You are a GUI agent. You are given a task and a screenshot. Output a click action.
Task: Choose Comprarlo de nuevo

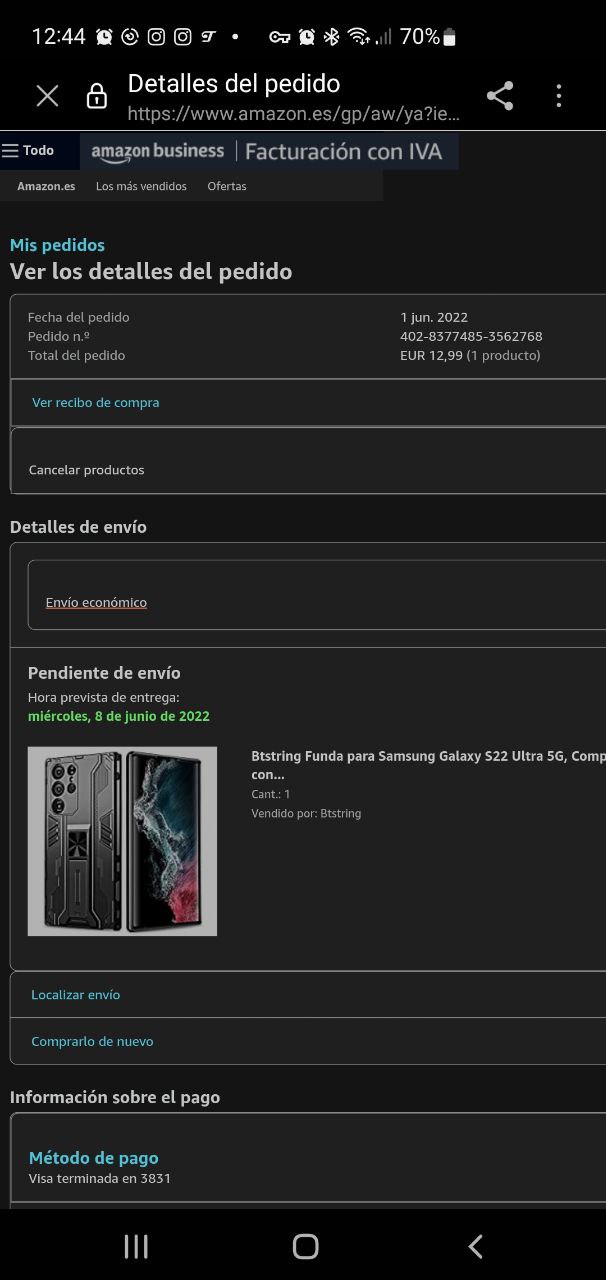click(92, 1041)
